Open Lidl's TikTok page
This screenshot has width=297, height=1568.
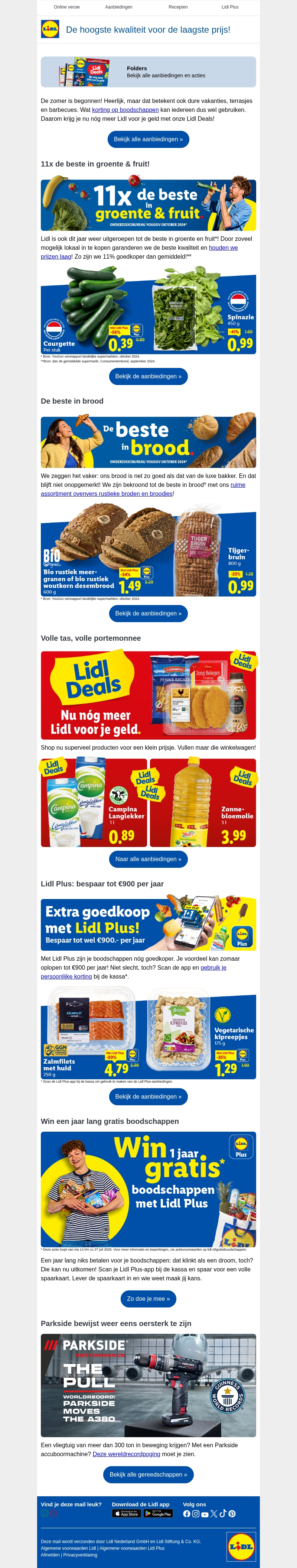pos(223,1513)
